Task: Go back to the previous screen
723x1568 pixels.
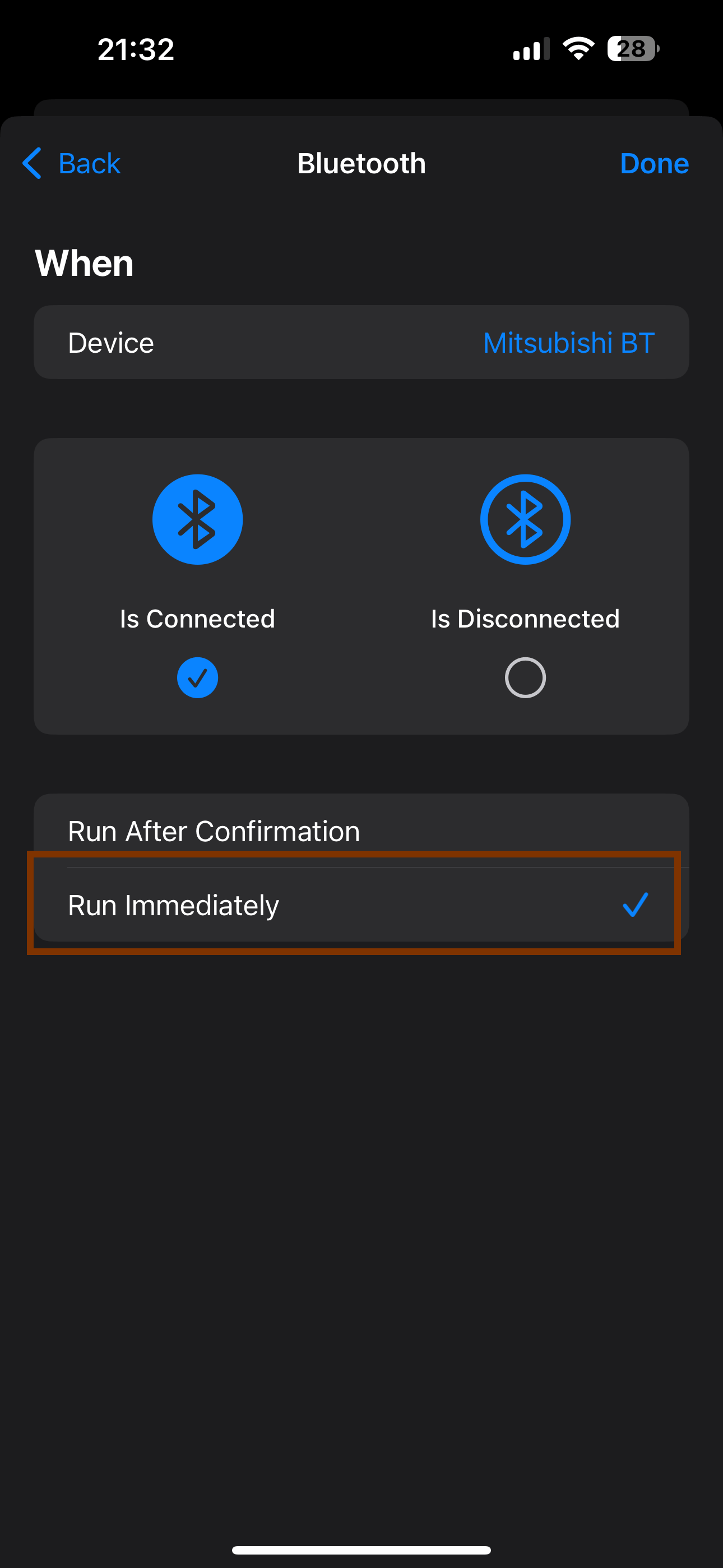Action: [x=71, y=163]
